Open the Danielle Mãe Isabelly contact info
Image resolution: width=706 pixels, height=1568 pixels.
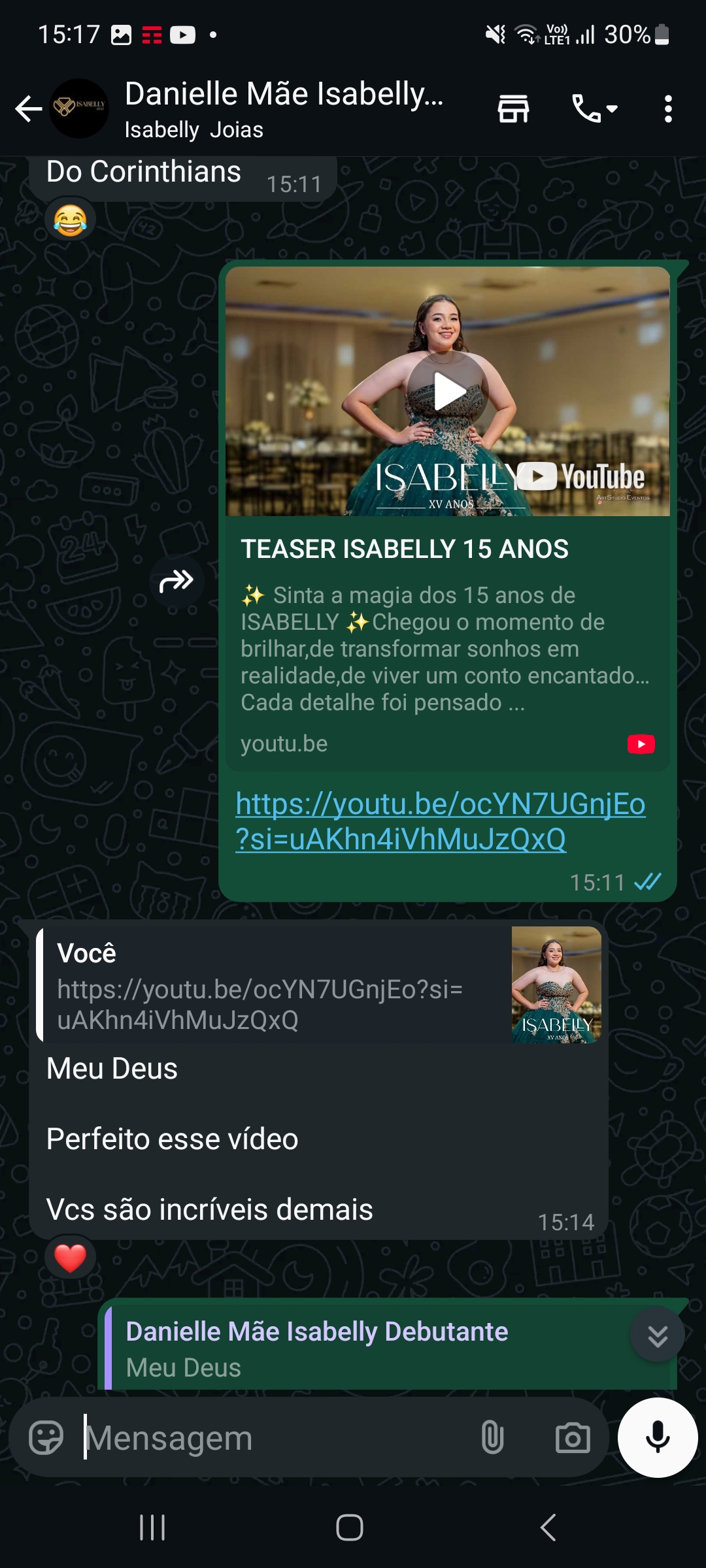pos(284,109)
